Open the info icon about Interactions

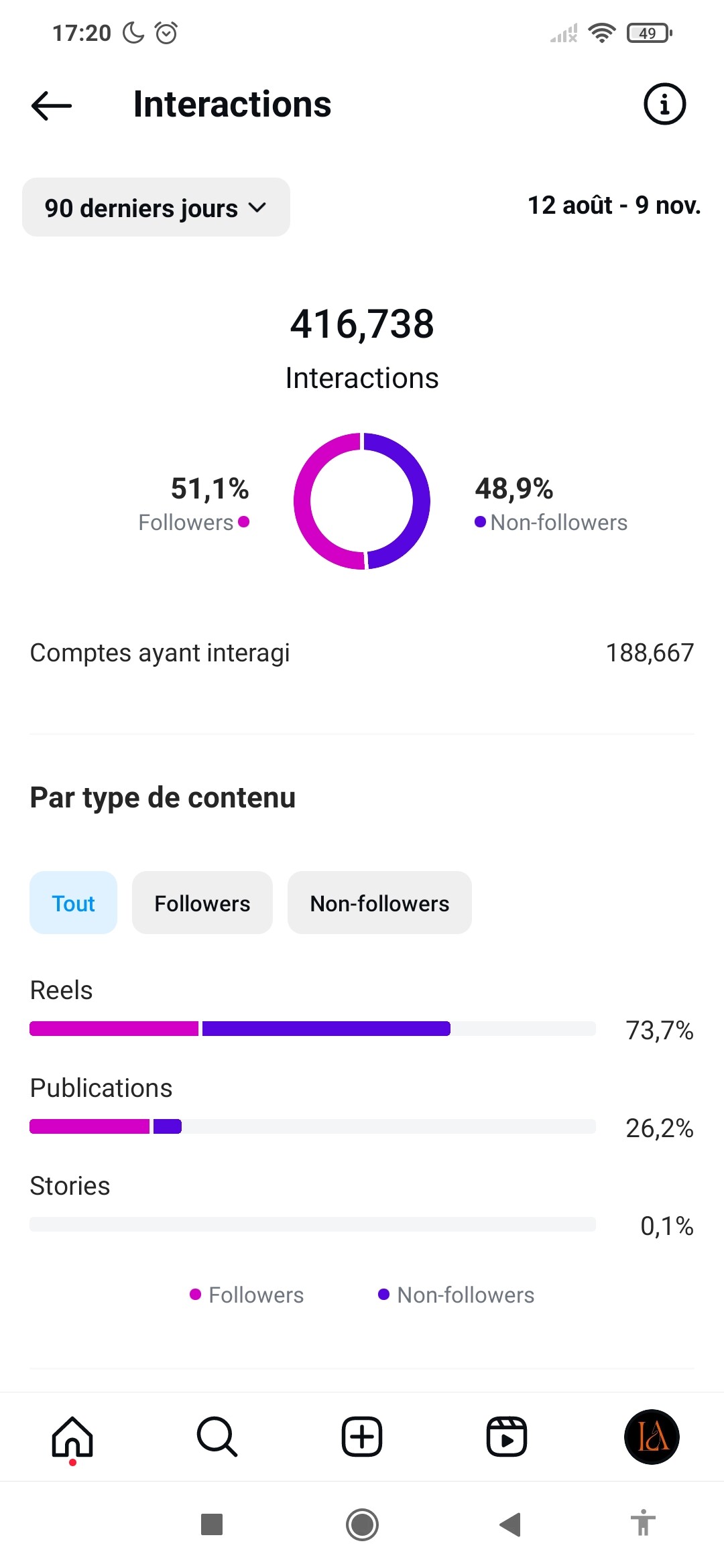point(664,105)
